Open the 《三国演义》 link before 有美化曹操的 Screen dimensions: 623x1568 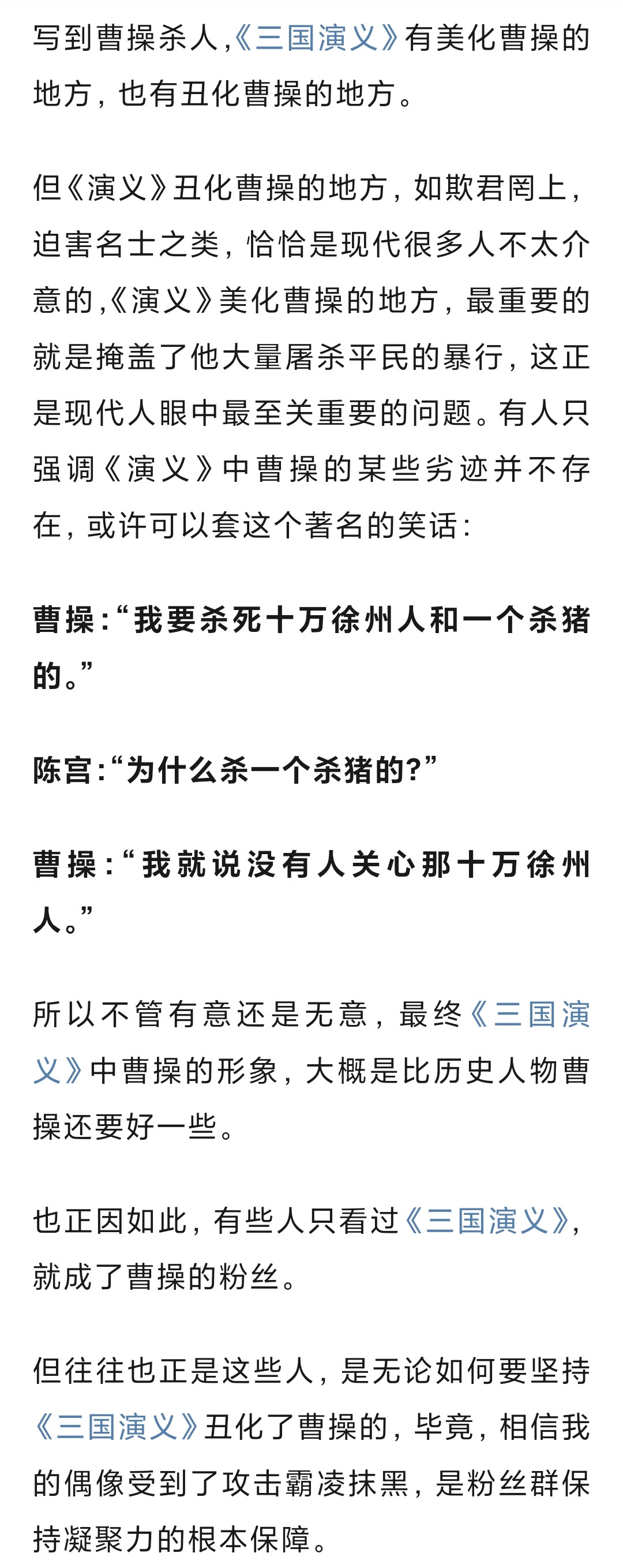316,38
